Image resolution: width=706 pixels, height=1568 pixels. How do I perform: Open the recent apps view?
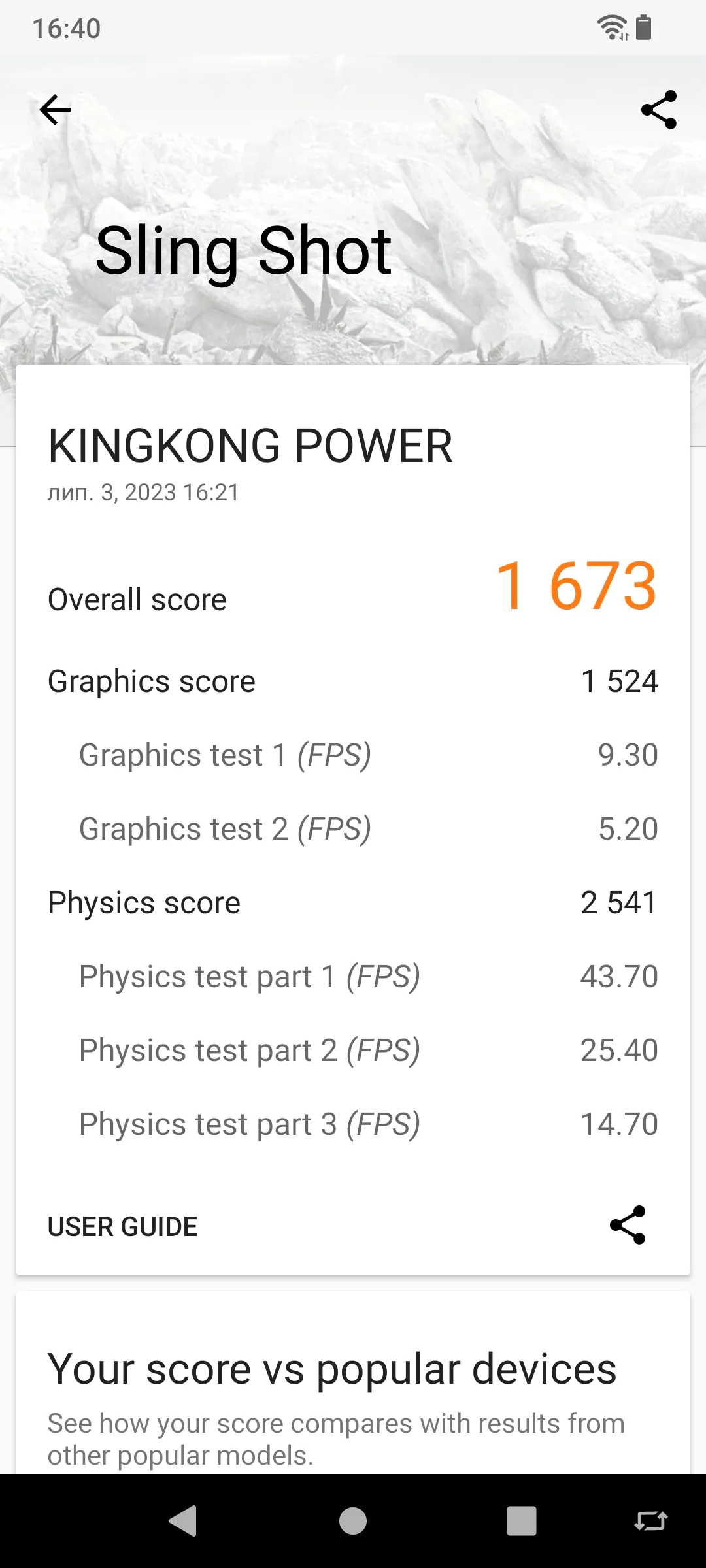click(522, 1521)
